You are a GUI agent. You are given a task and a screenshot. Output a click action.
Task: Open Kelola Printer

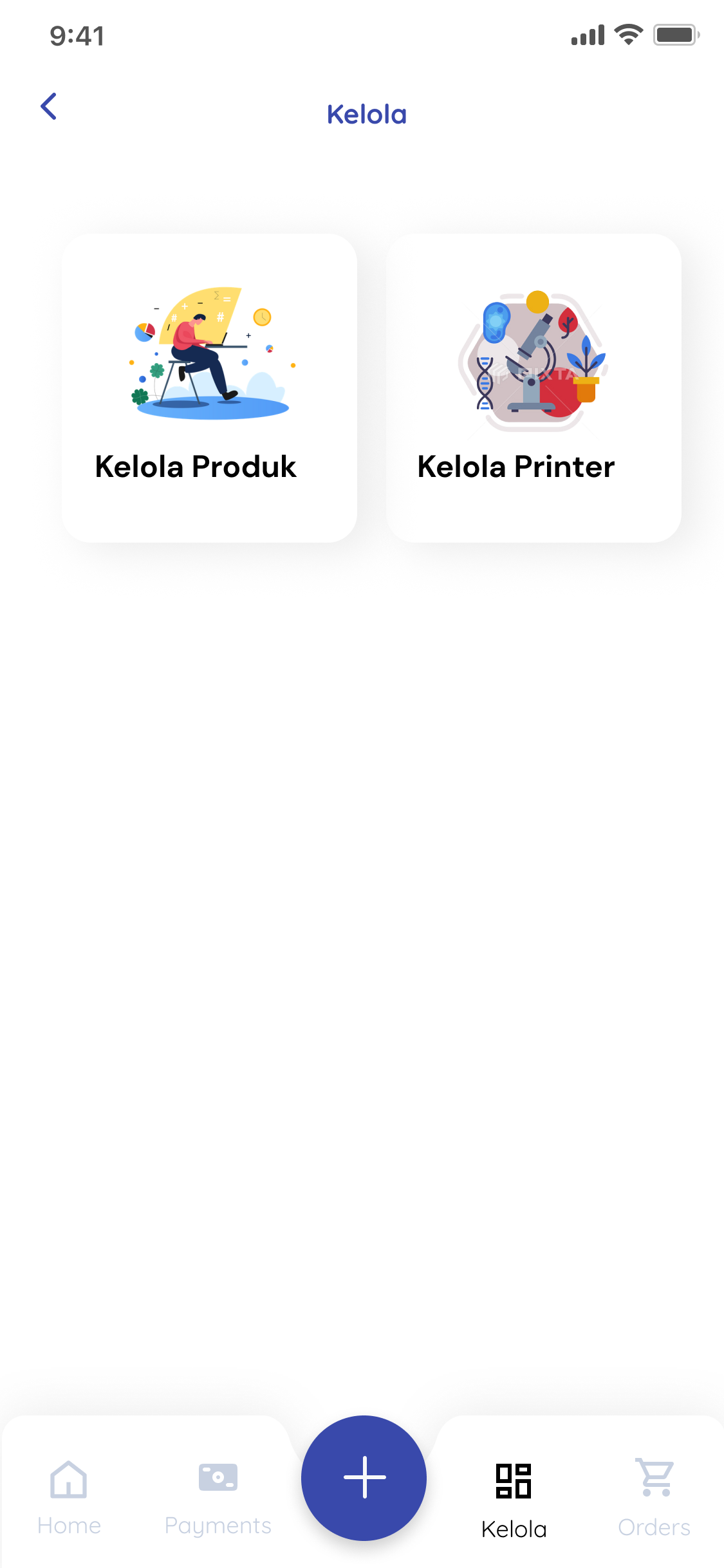pyautogui.click(x=515, y=467)
